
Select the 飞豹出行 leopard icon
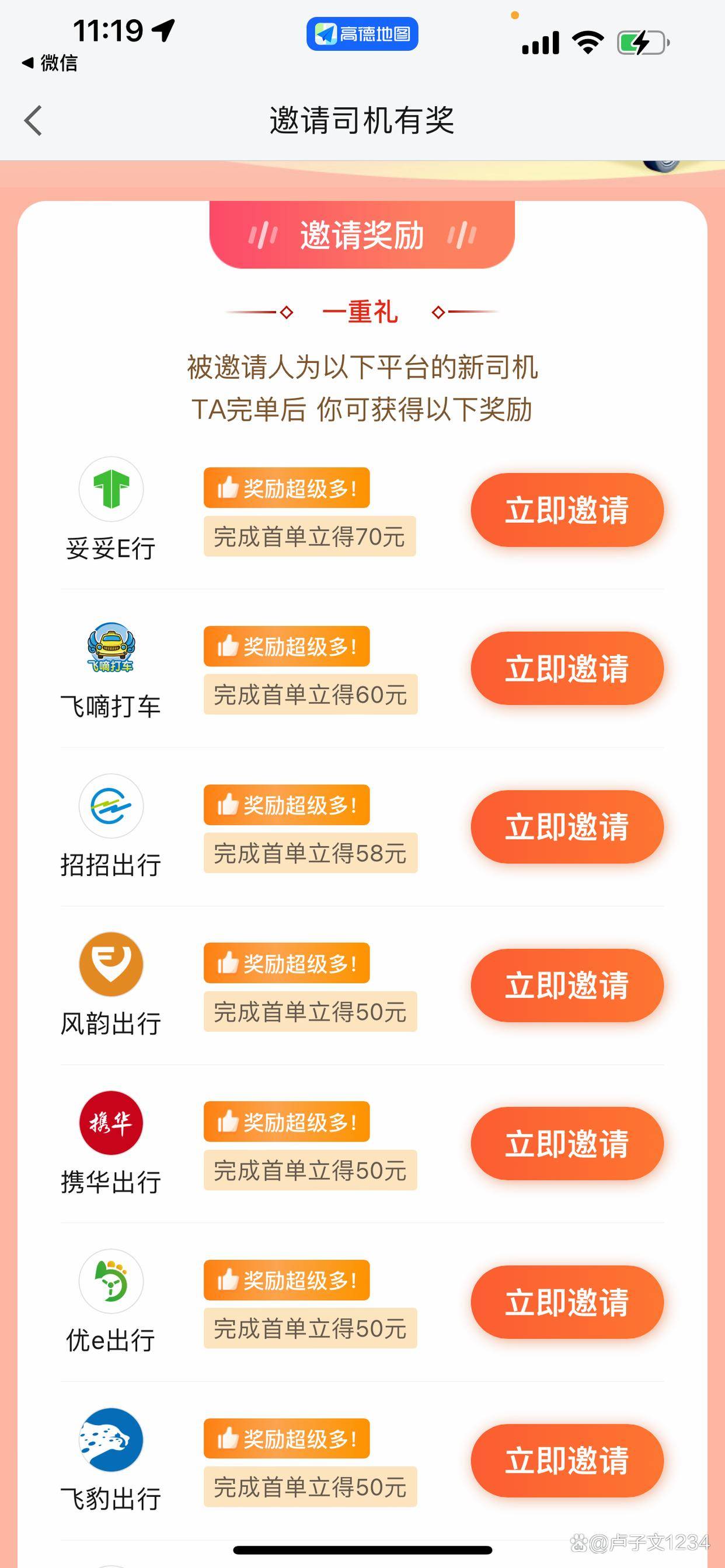coord(110,1440)
